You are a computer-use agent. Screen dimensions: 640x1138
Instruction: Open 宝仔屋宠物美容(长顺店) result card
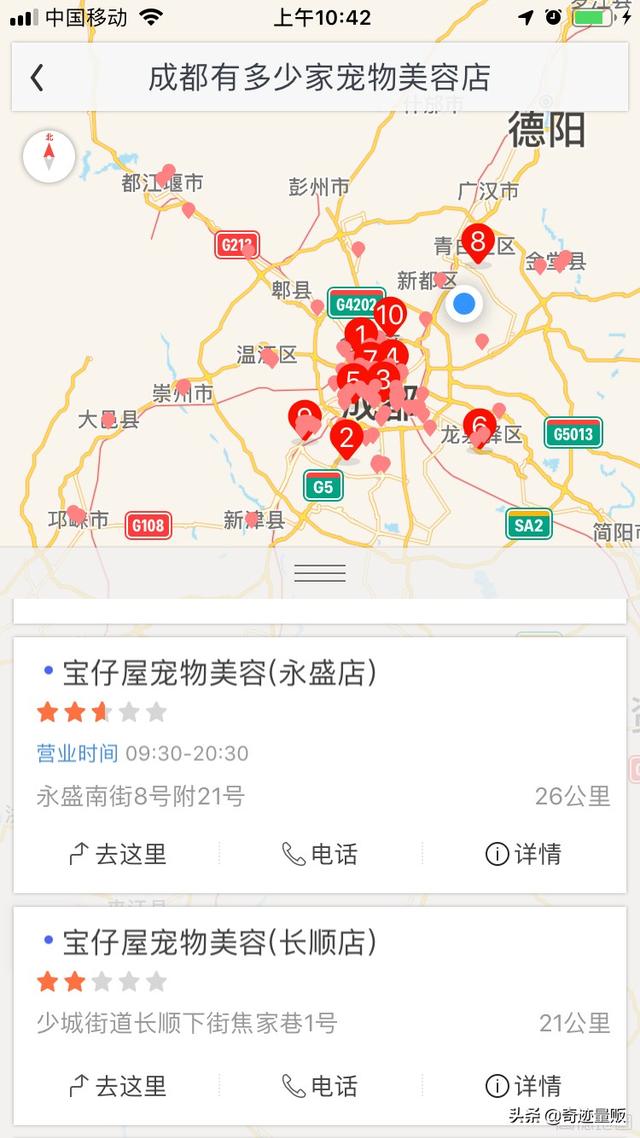220,942
